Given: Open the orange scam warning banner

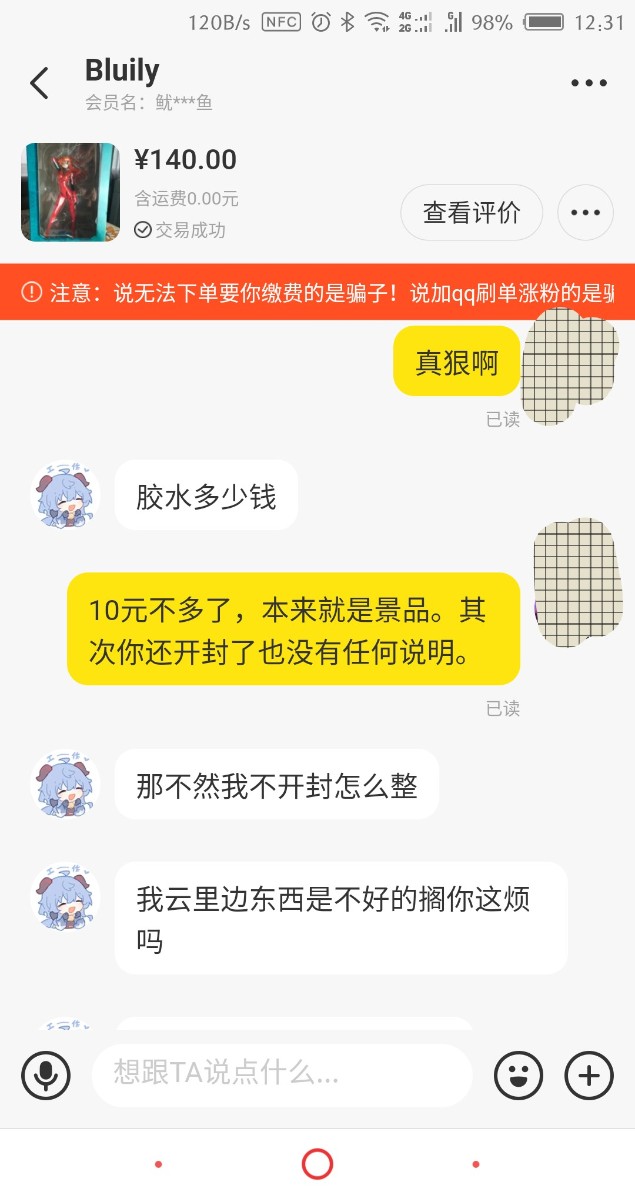Looking at the screenshot, I should (x=317, y=292).
